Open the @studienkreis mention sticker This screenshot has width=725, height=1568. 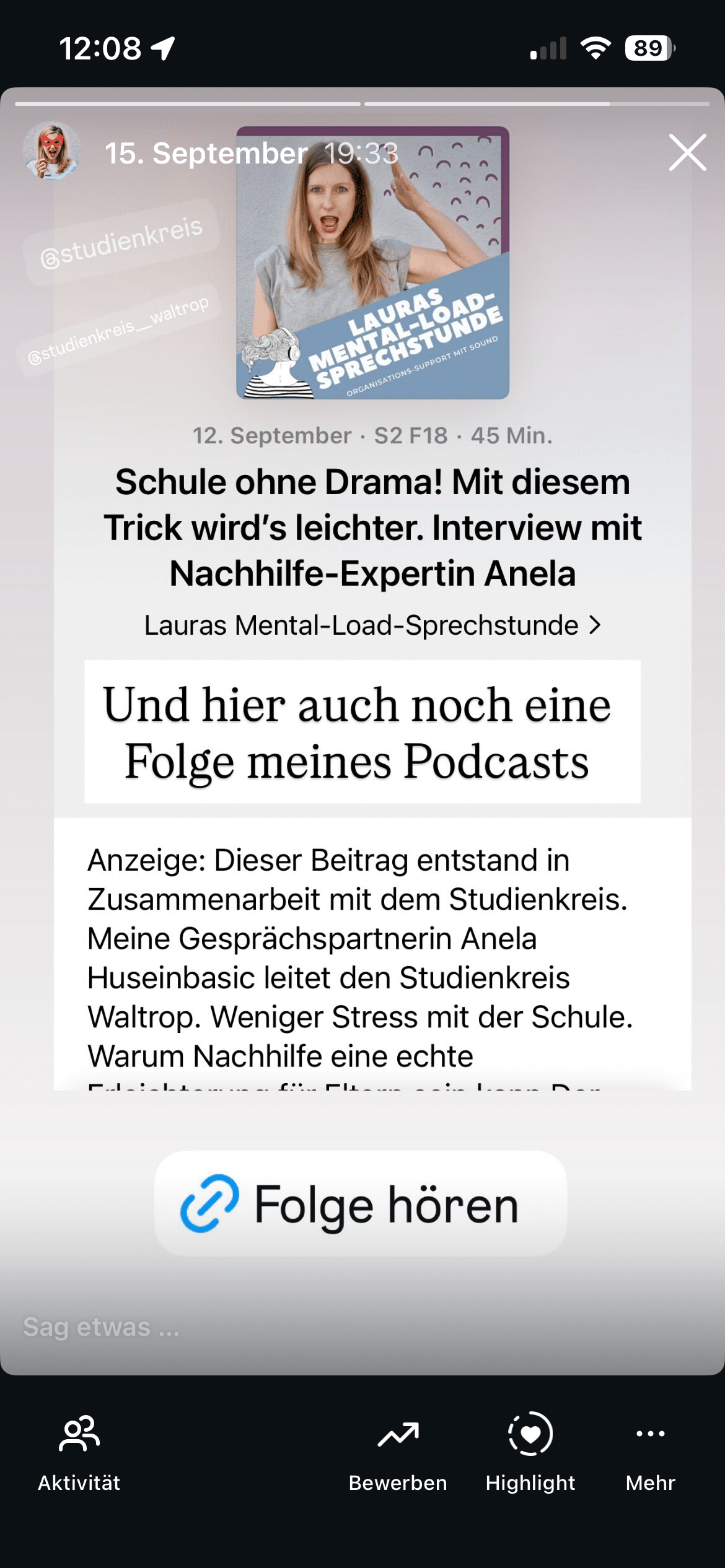(x=121, y=243)
